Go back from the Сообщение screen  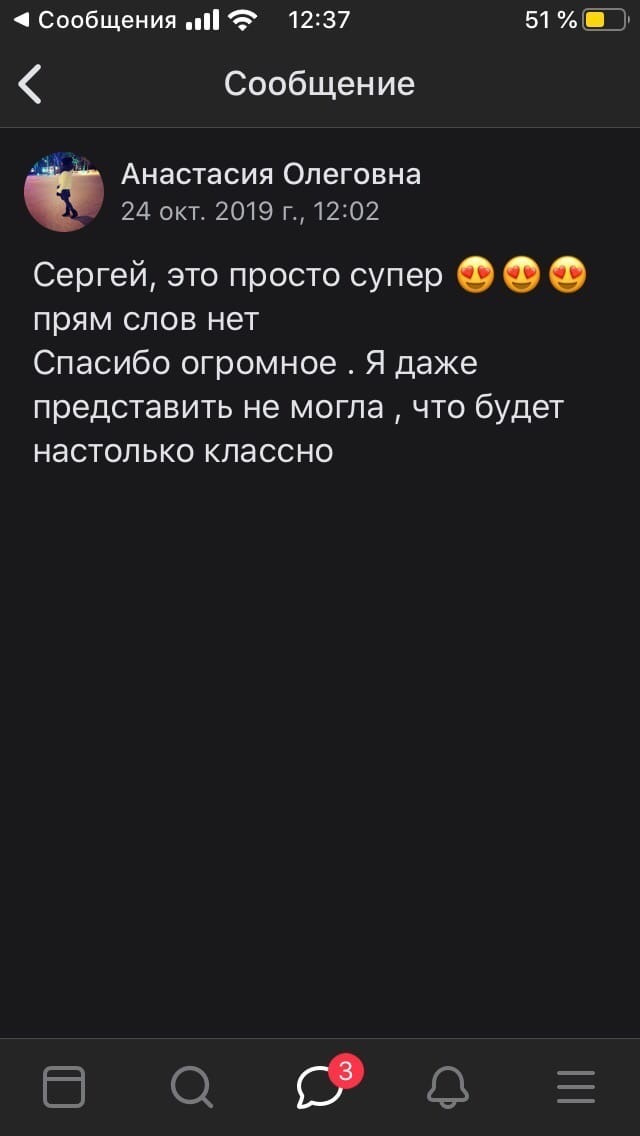pos(30,85)
